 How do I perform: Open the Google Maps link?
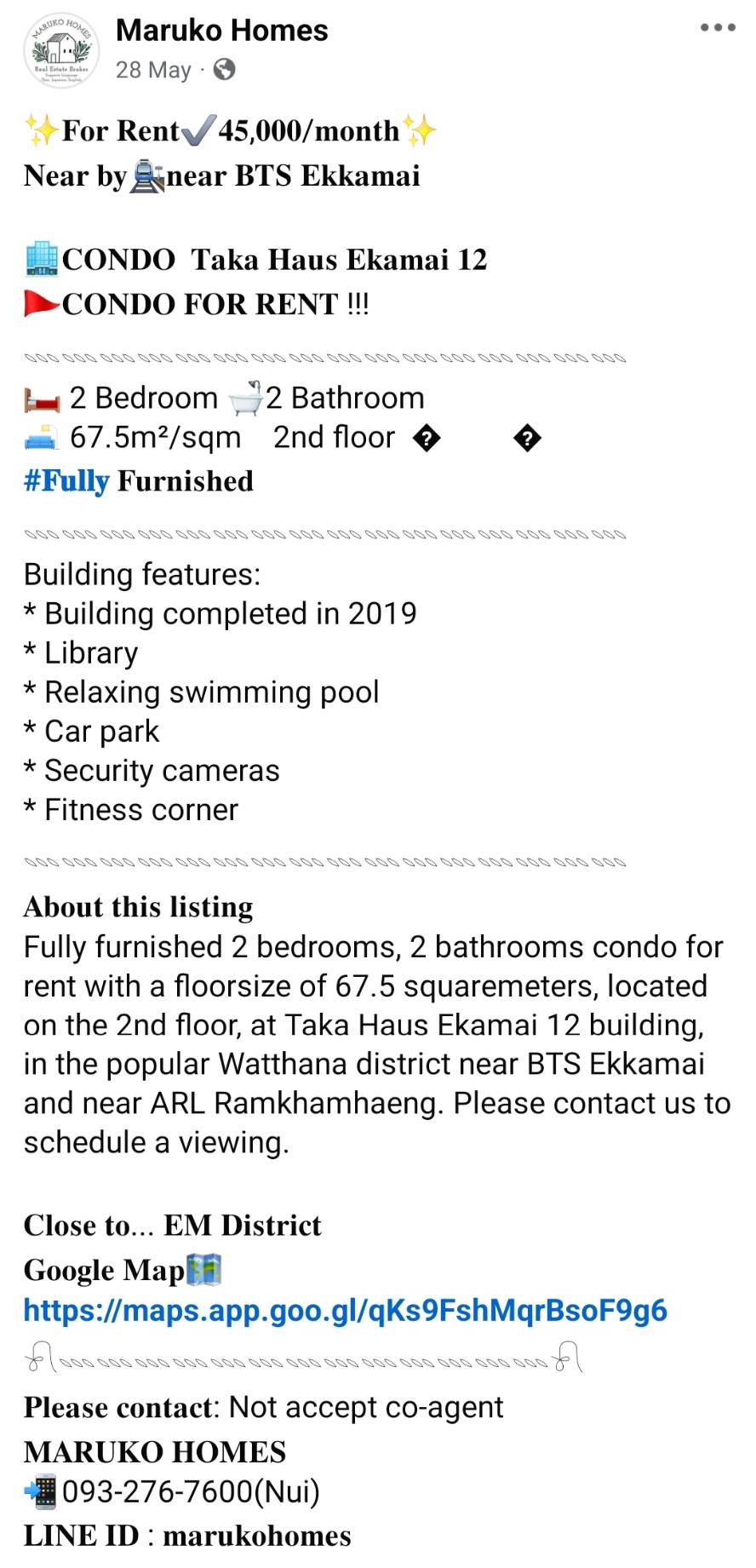[345, 1310]
